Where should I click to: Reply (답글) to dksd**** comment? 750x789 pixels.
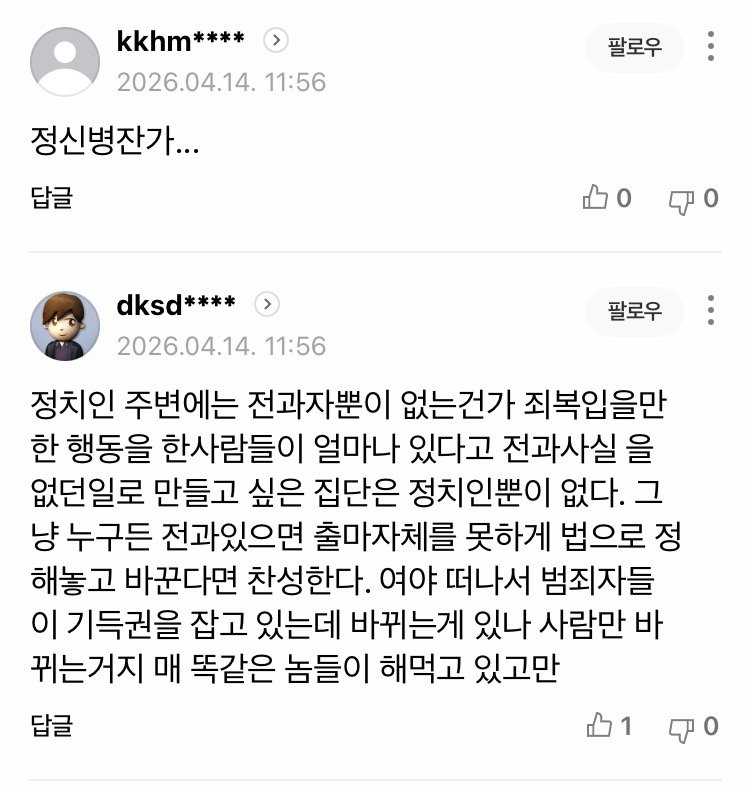[x=52, y=725]
